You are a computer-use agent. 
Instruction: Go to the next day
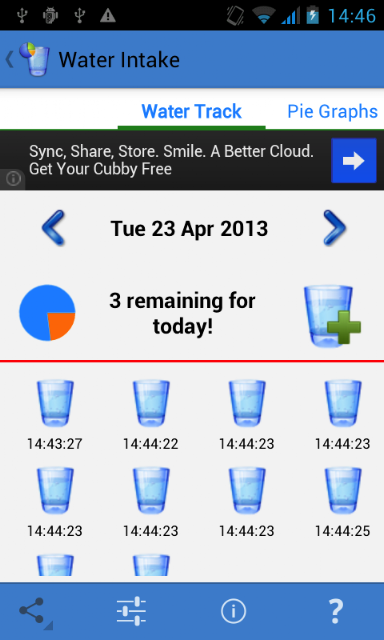[x=335, y=228]
